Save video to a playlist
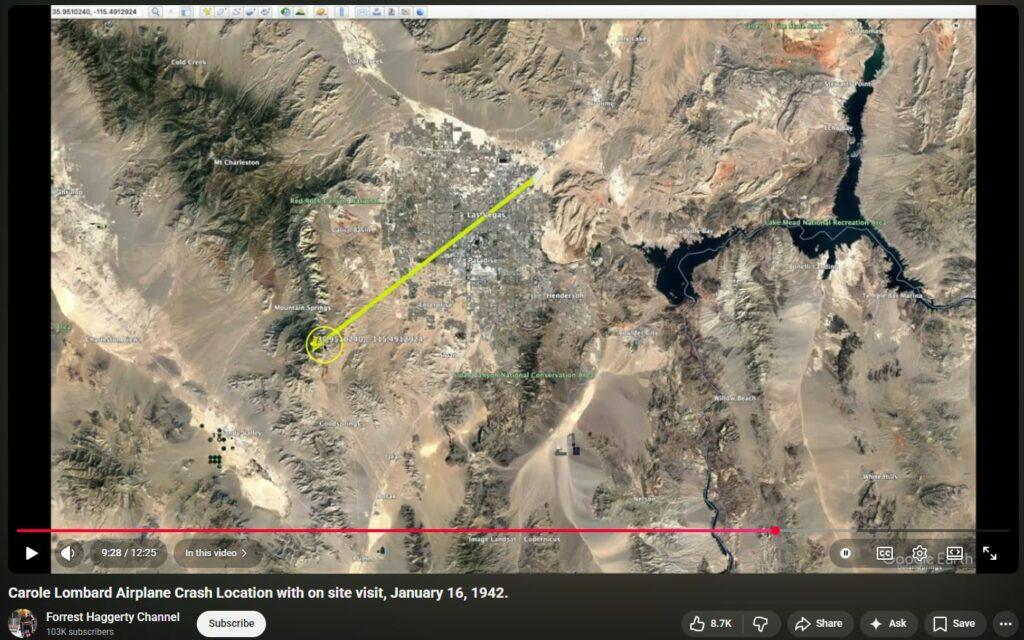 (954, 623)
